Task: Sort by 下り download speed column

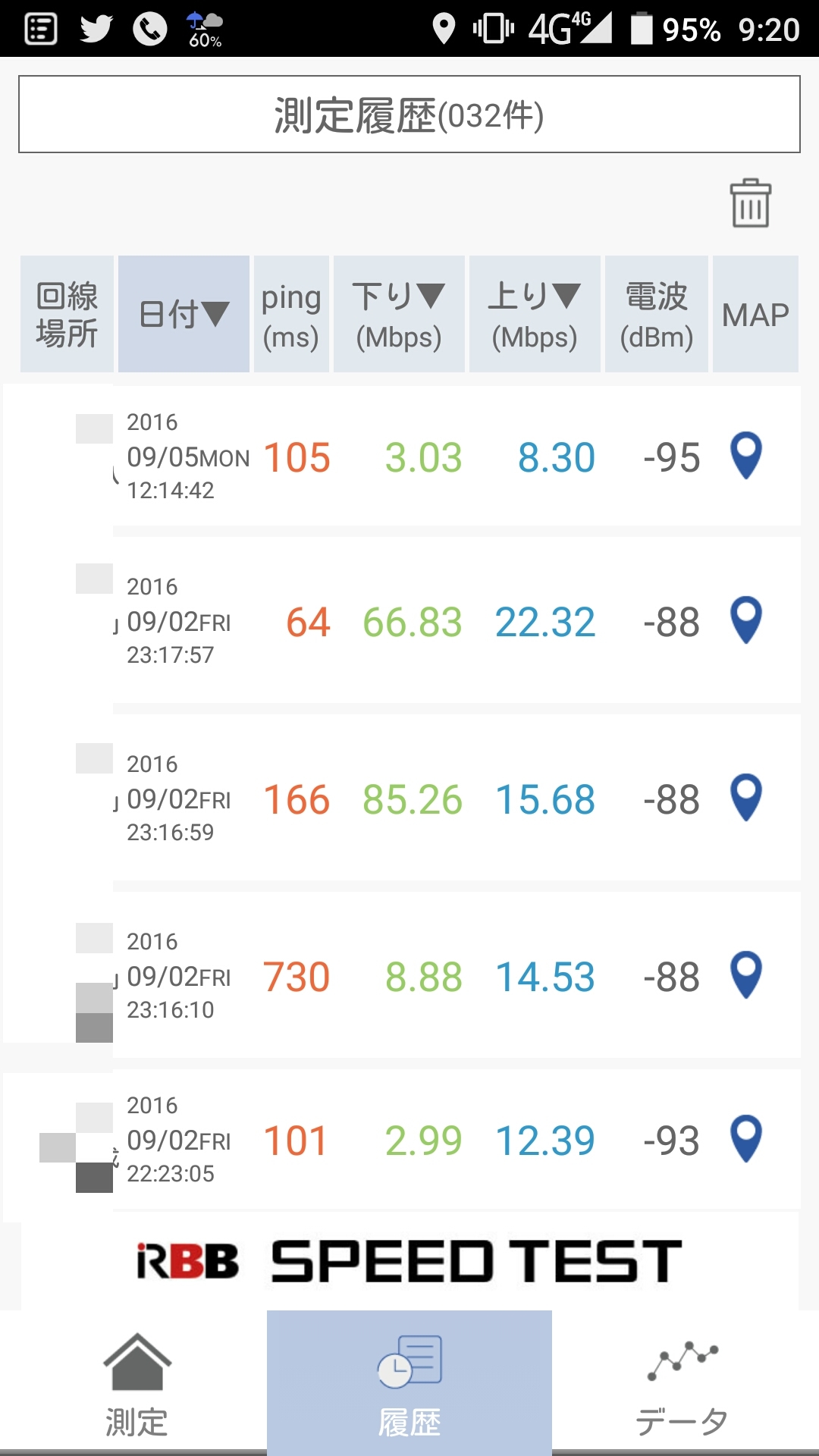Action: pos(399,314)
